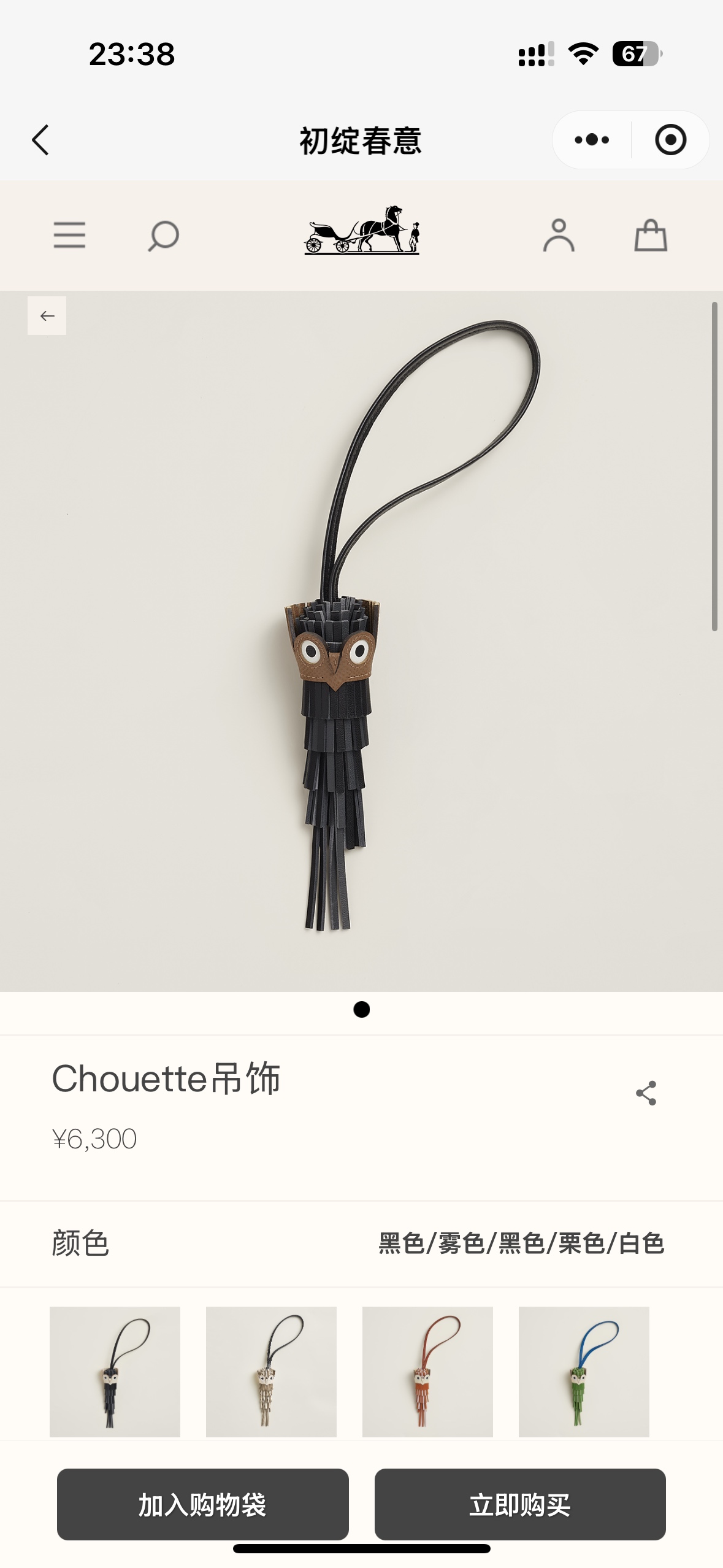This screenshot has width=723, height=1568.
Task: Select the black owl color variant
Action: click(x=115, y=1372)
